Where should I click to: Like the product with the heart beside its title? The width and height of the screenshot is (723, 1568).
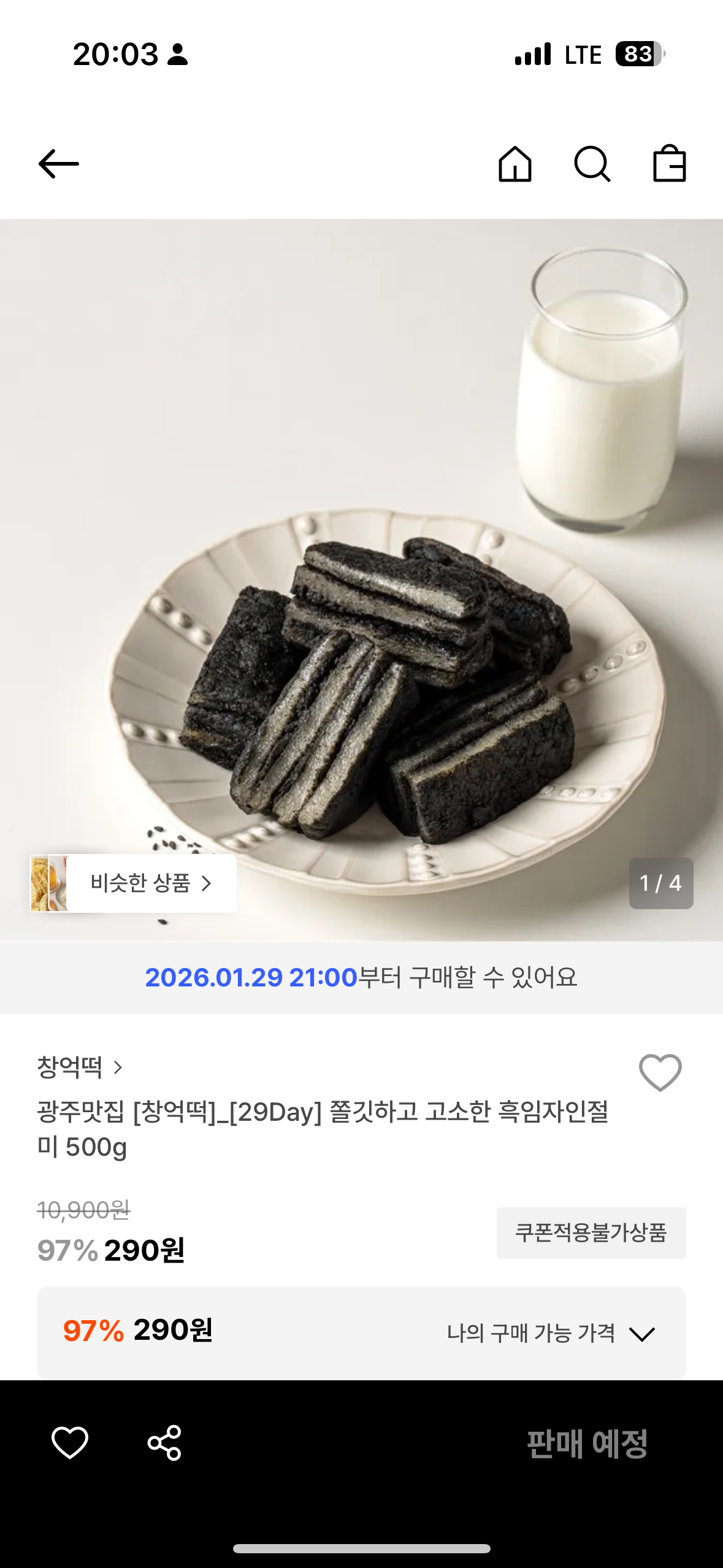click(660, 1072)
